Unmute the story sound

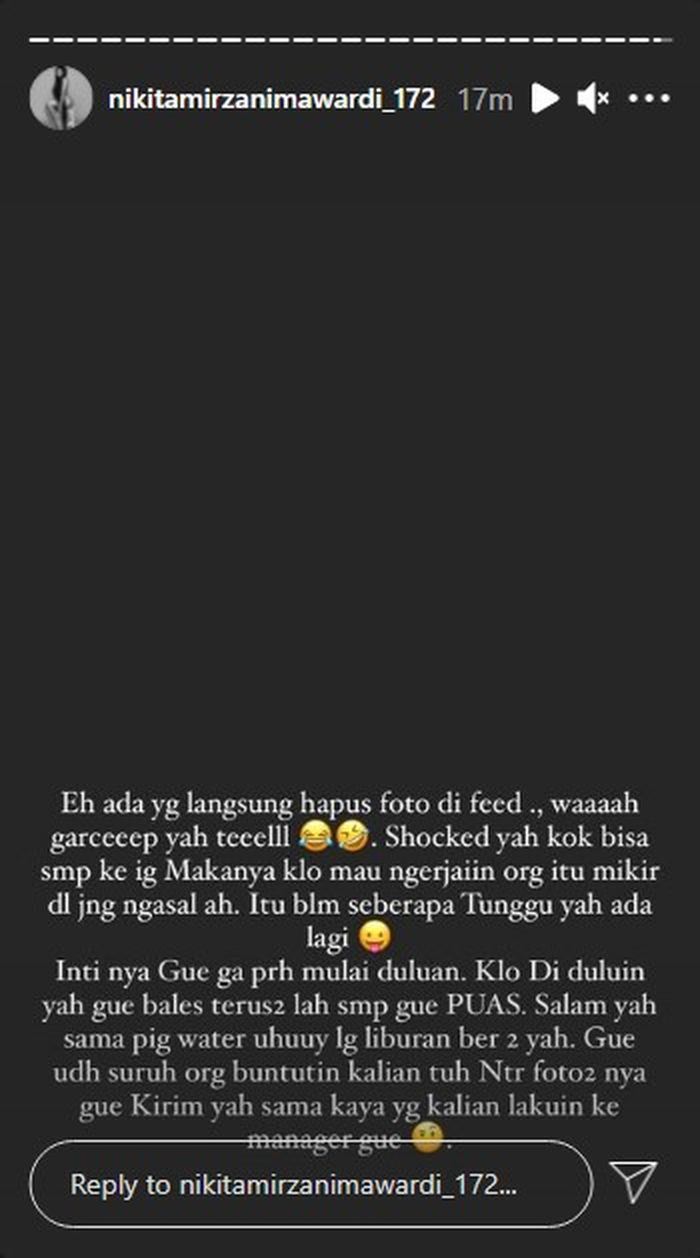pos(593,98)
